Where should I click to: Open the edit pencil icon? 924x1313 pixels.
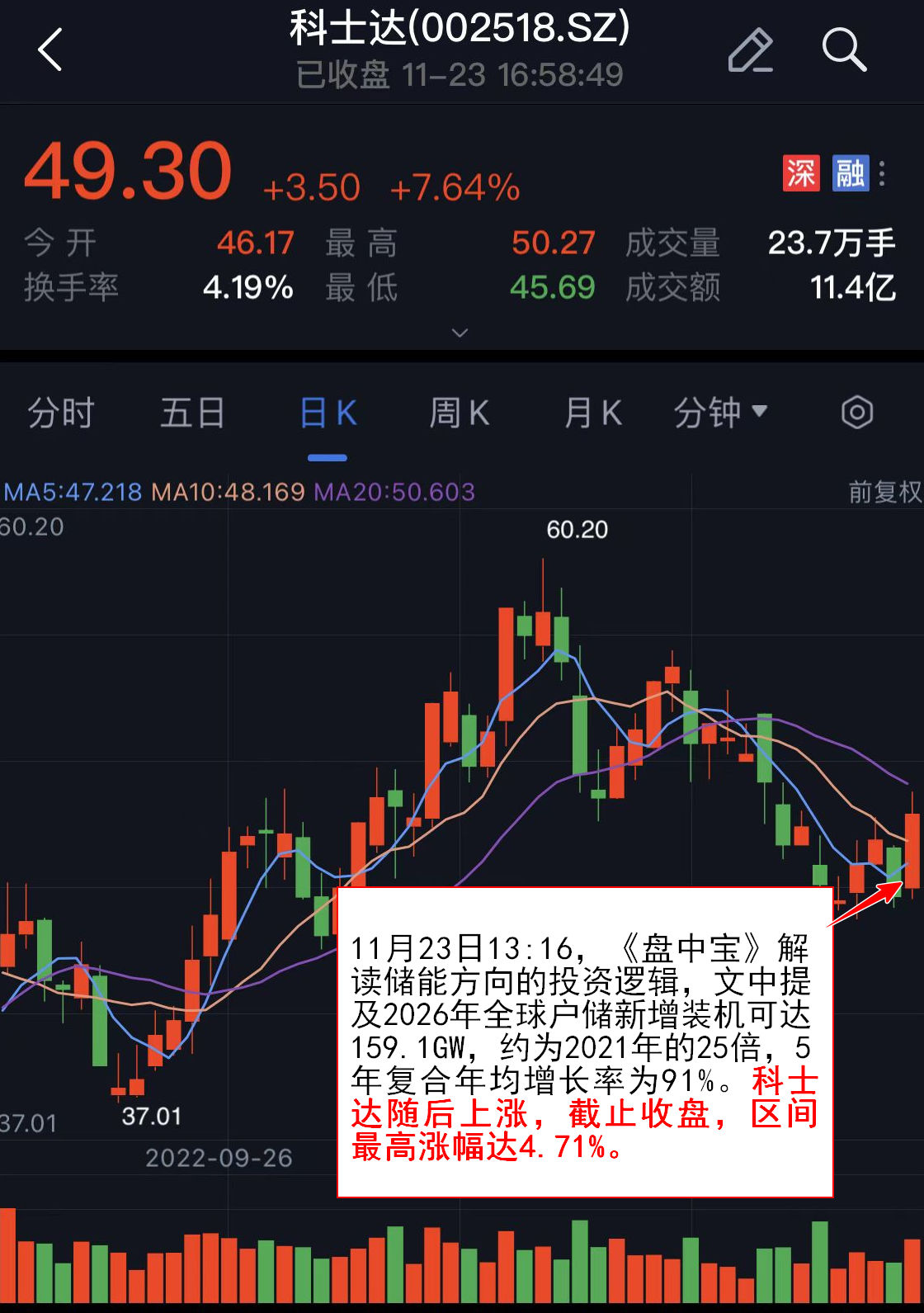coord(750,50)
